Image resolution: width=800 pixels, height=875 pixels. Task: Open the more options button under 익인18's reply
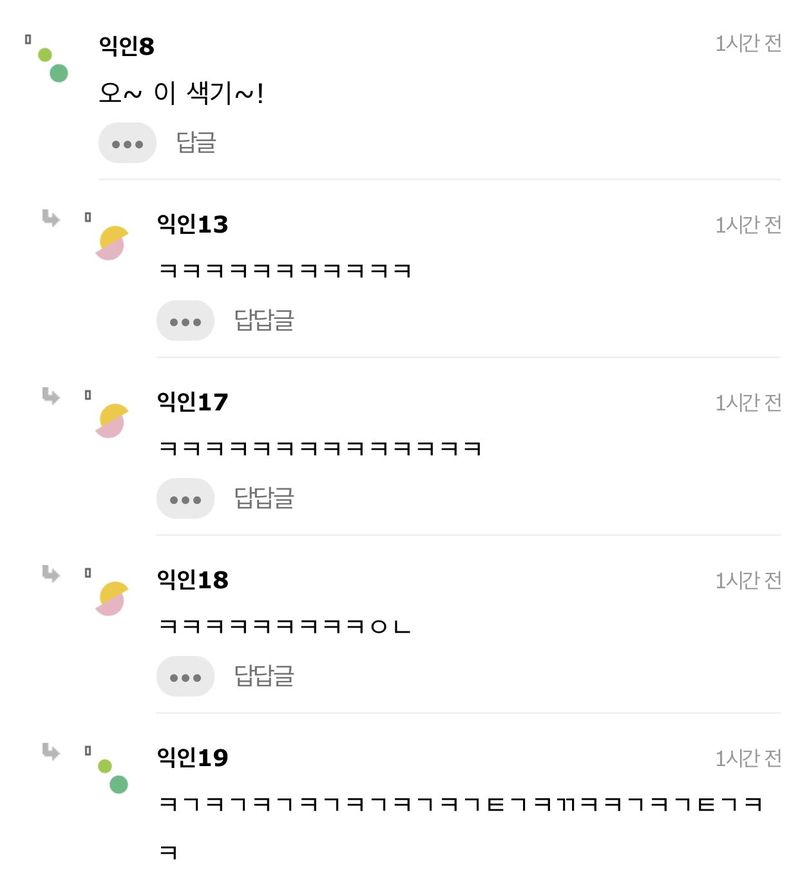185,677
